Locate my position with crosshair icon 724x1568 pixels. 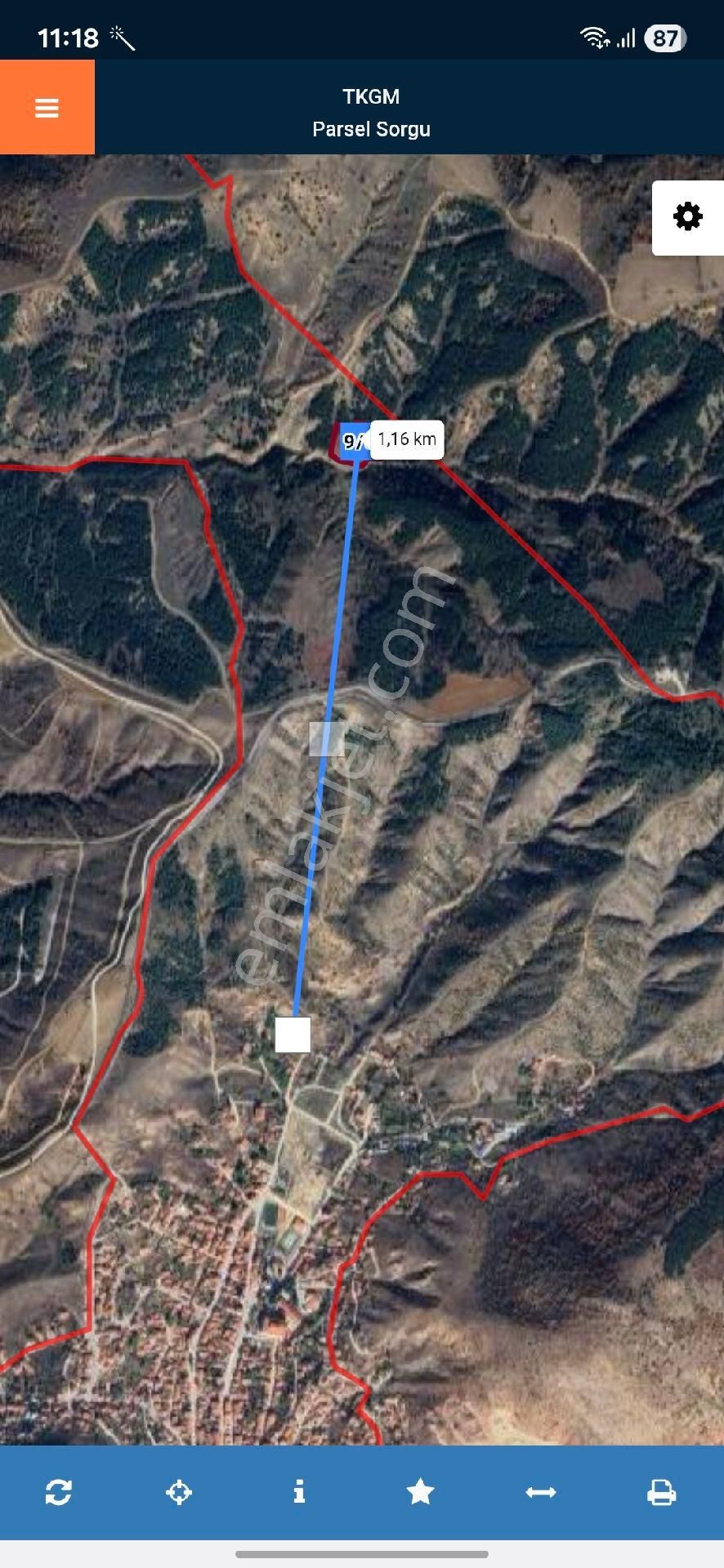(179, 1492)
